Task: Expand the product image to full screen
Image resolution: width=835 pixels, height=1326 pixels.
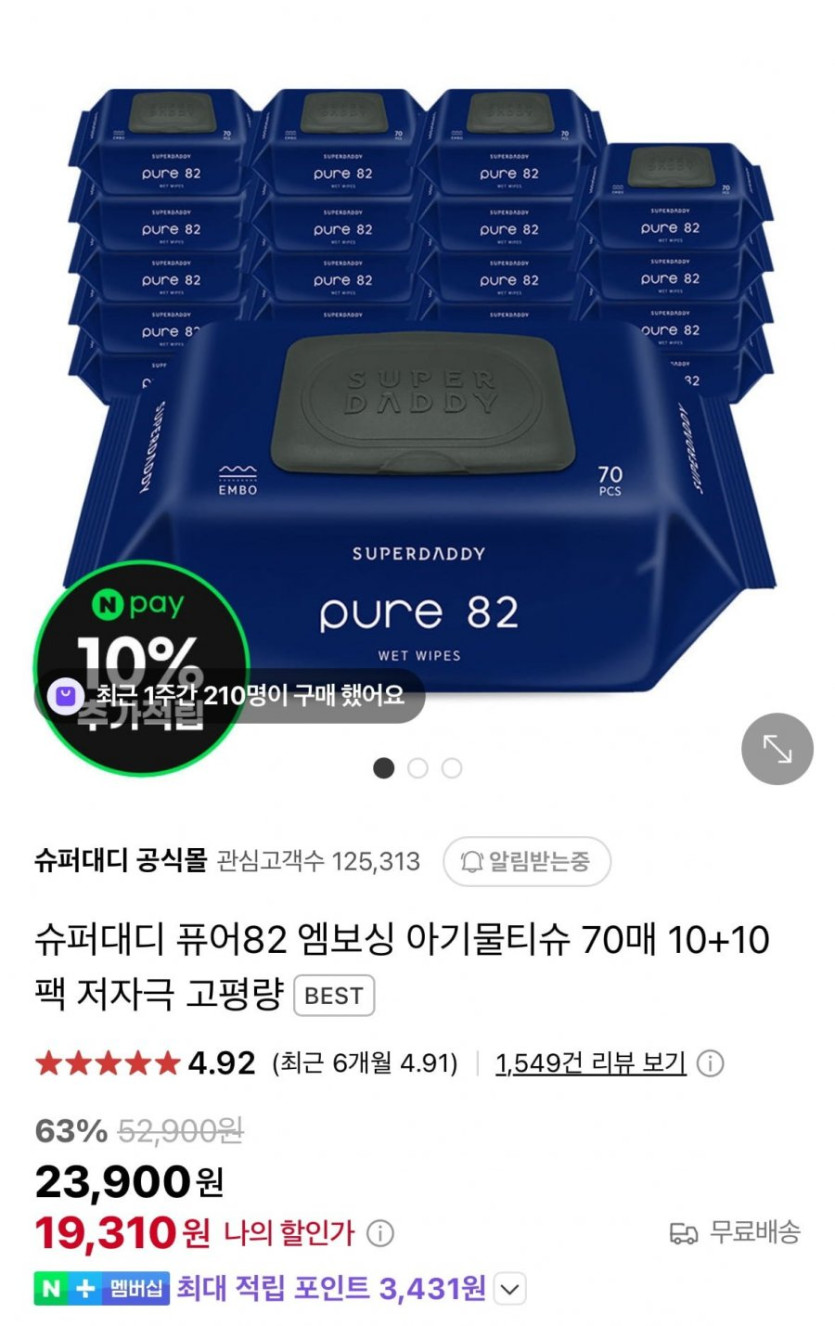Action: 777,749
